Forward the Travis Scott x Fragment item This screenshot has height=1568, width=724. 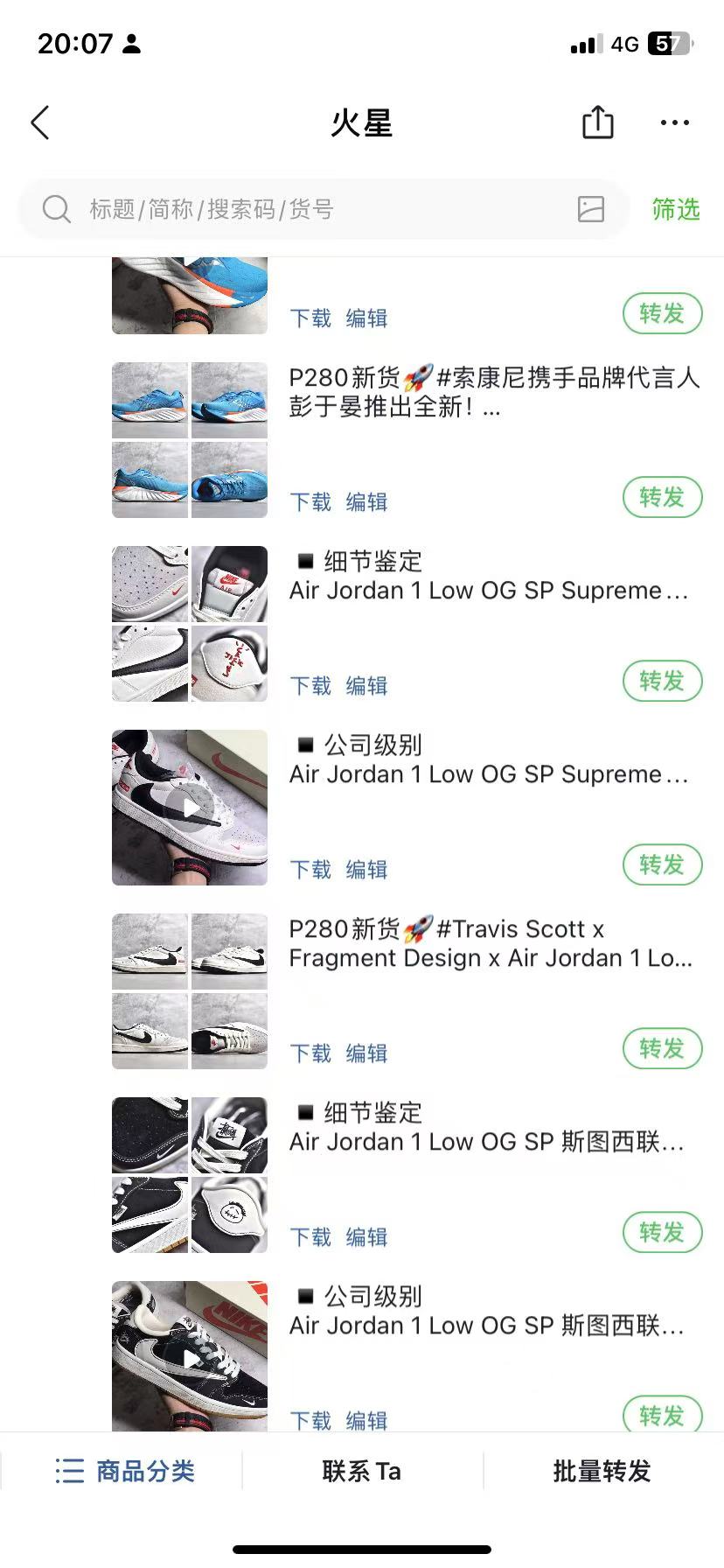[x=662, y=1048]
